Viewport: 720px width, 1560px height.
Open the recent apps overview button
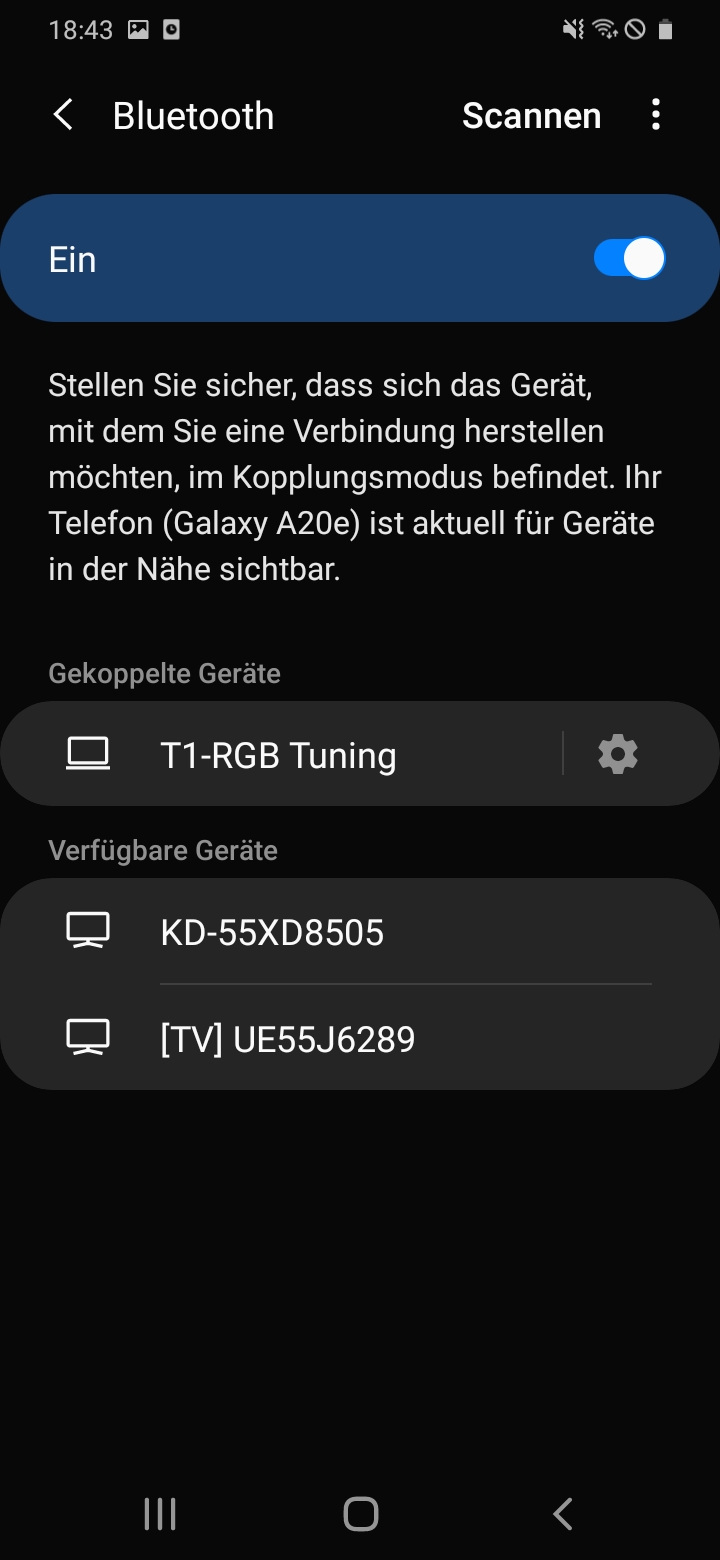(x=160, y=1513)
